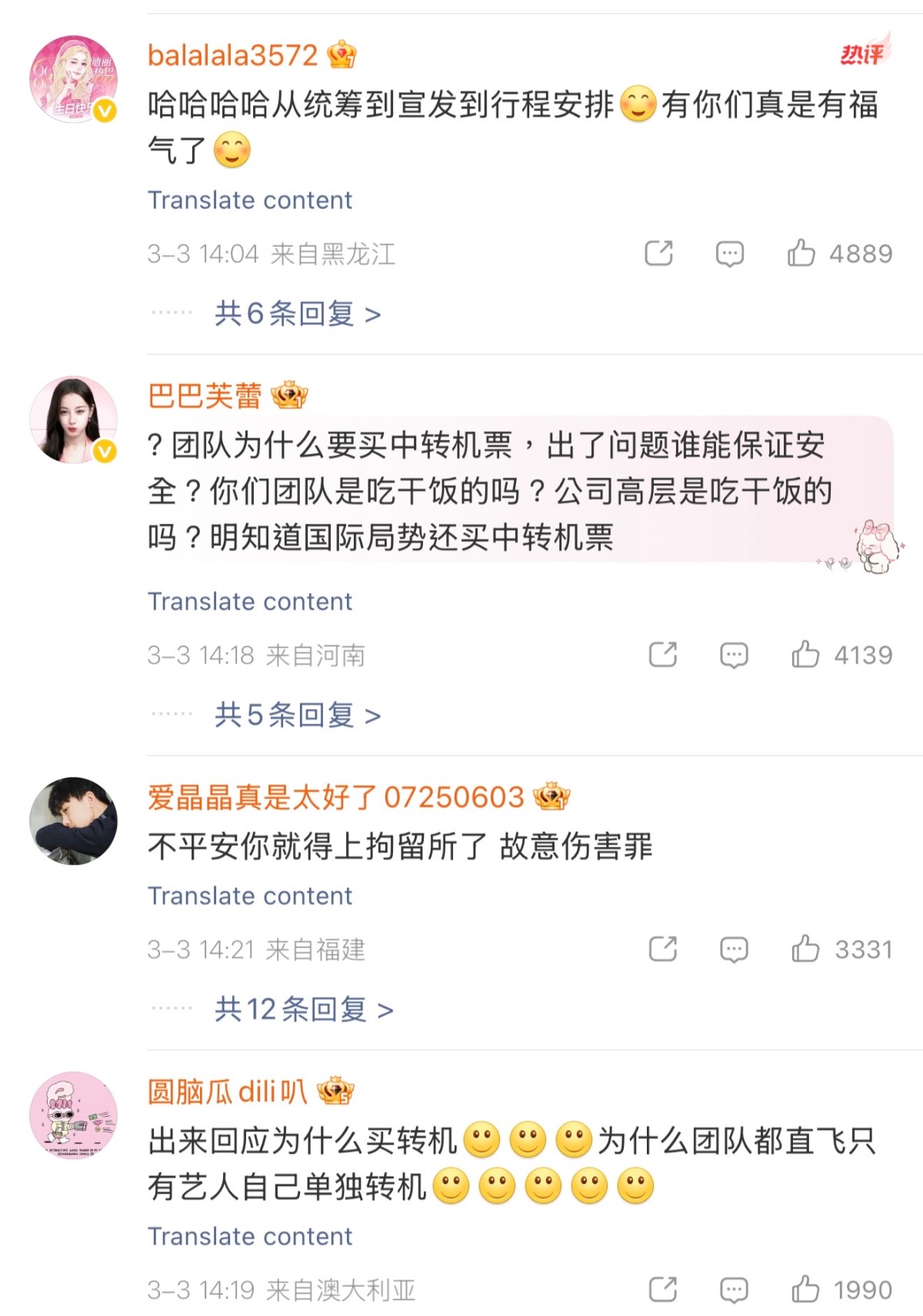Reply to 爱晶晶真是太好了07250603's comment
This screenshot has height=1316, width=923.
click(x=734, y=949)
